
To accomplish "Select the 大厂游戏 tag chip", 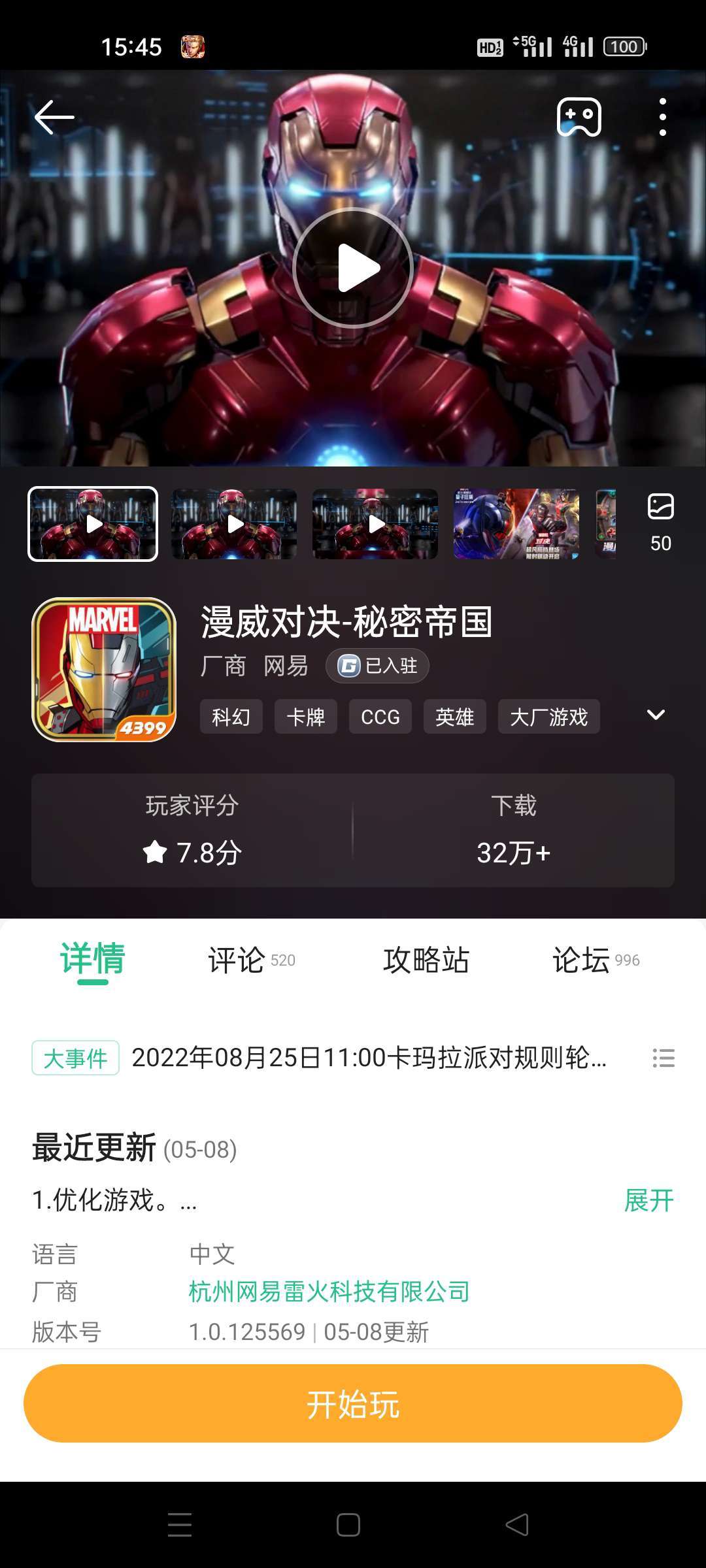I will click(548, 717).
